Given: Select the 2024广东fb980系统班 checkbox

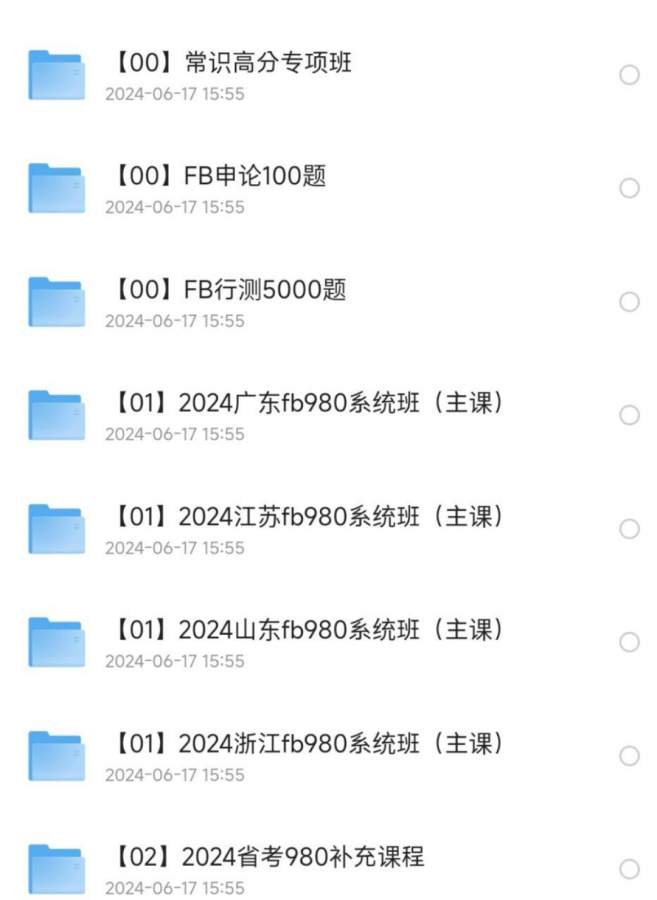Looking at the screenshot, I should point(629,415).
